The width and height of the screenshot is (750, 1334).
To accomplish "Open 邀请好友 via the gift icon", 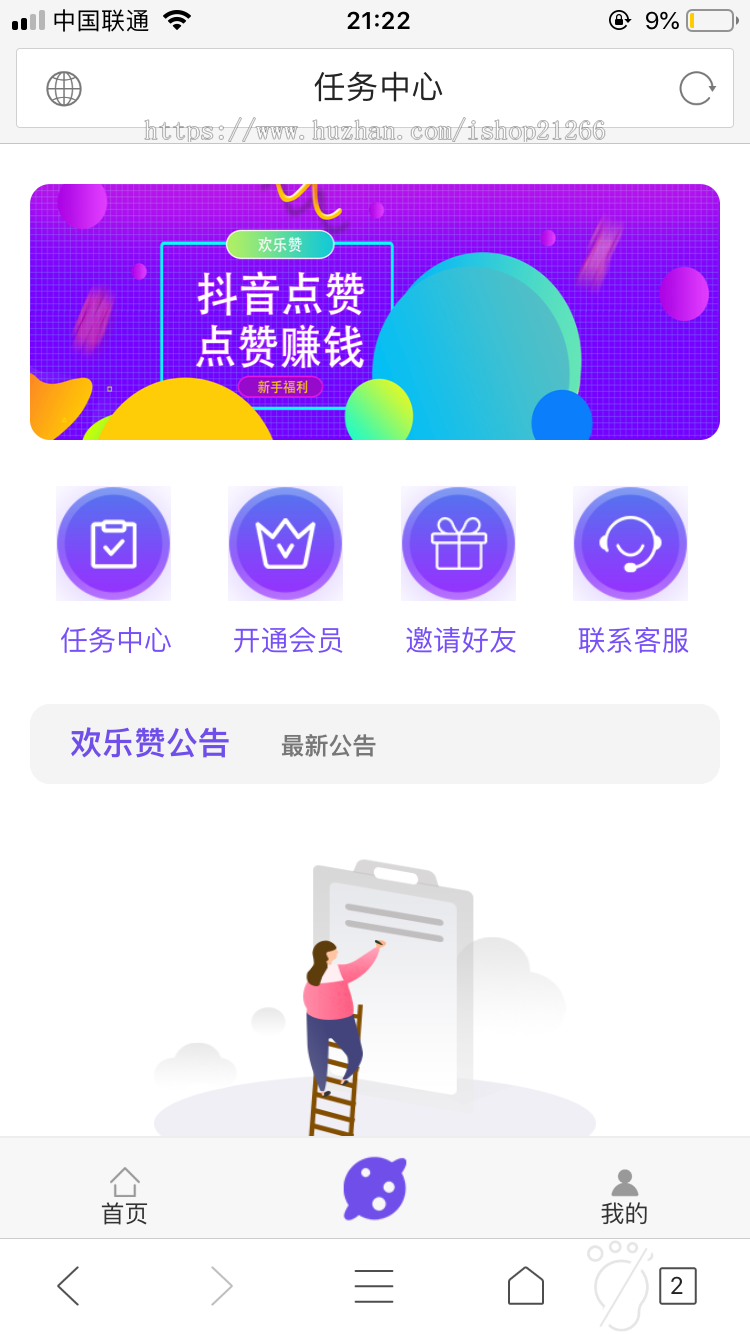I will click(x=458, y=543).
